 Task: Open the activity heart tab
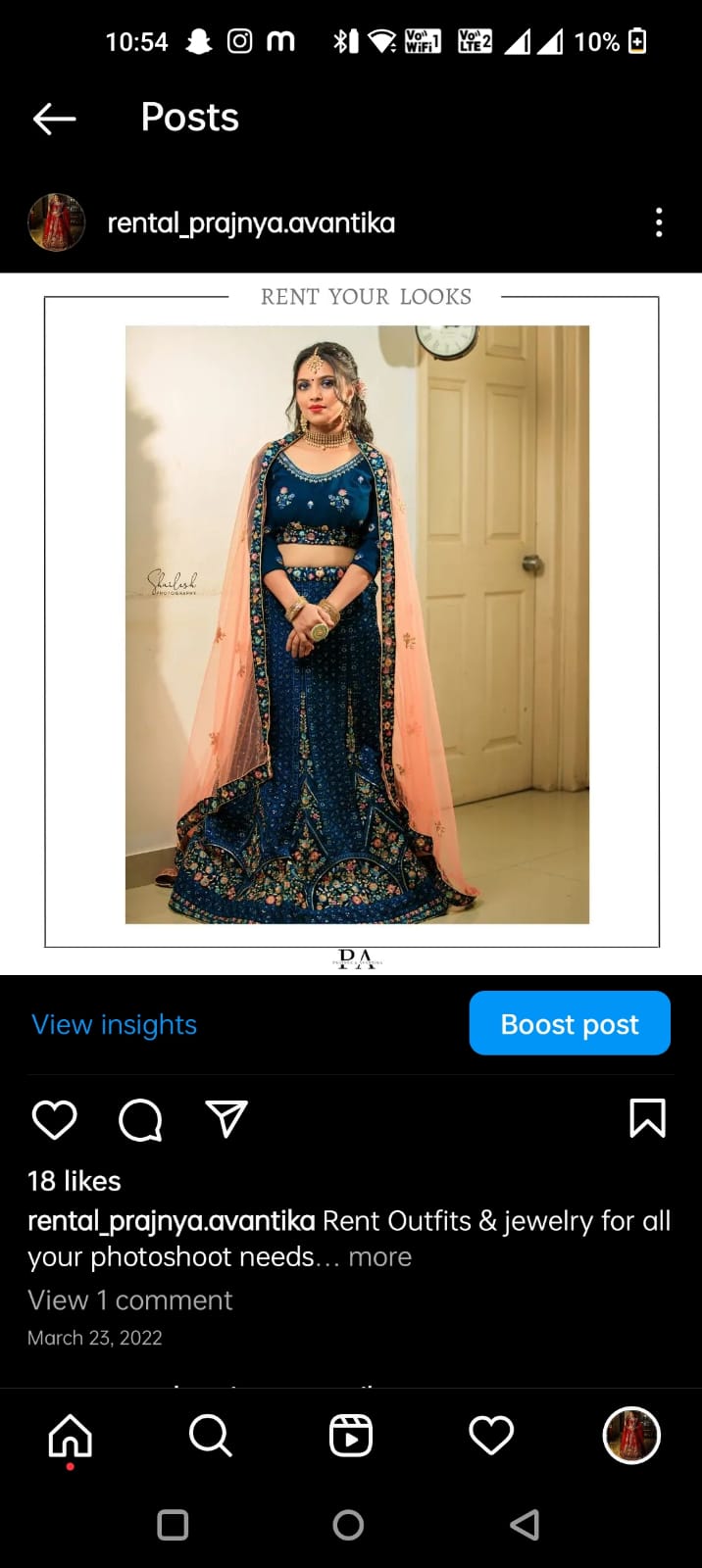tap(491, 1437)
